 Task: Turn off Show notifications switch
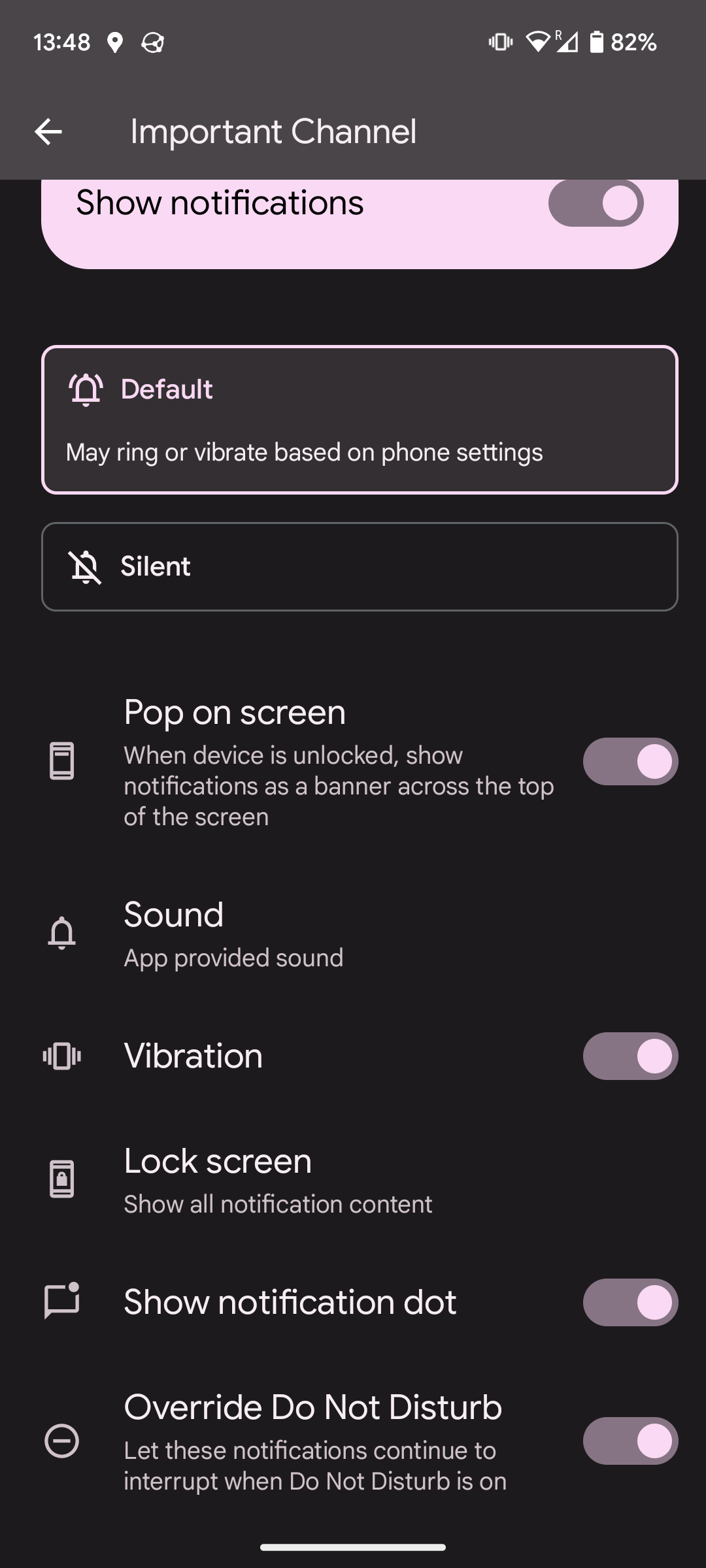[x=595, y=203]
